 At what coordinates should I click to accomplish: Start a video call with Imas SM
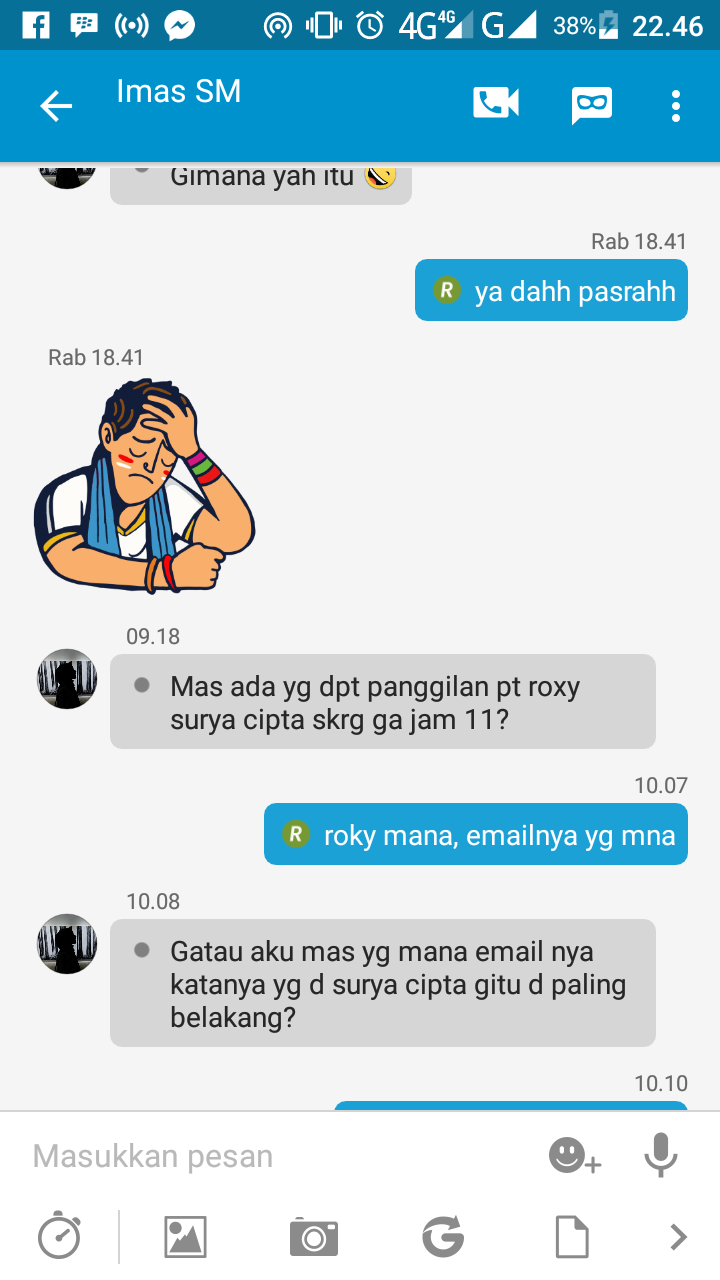(496, 103)
